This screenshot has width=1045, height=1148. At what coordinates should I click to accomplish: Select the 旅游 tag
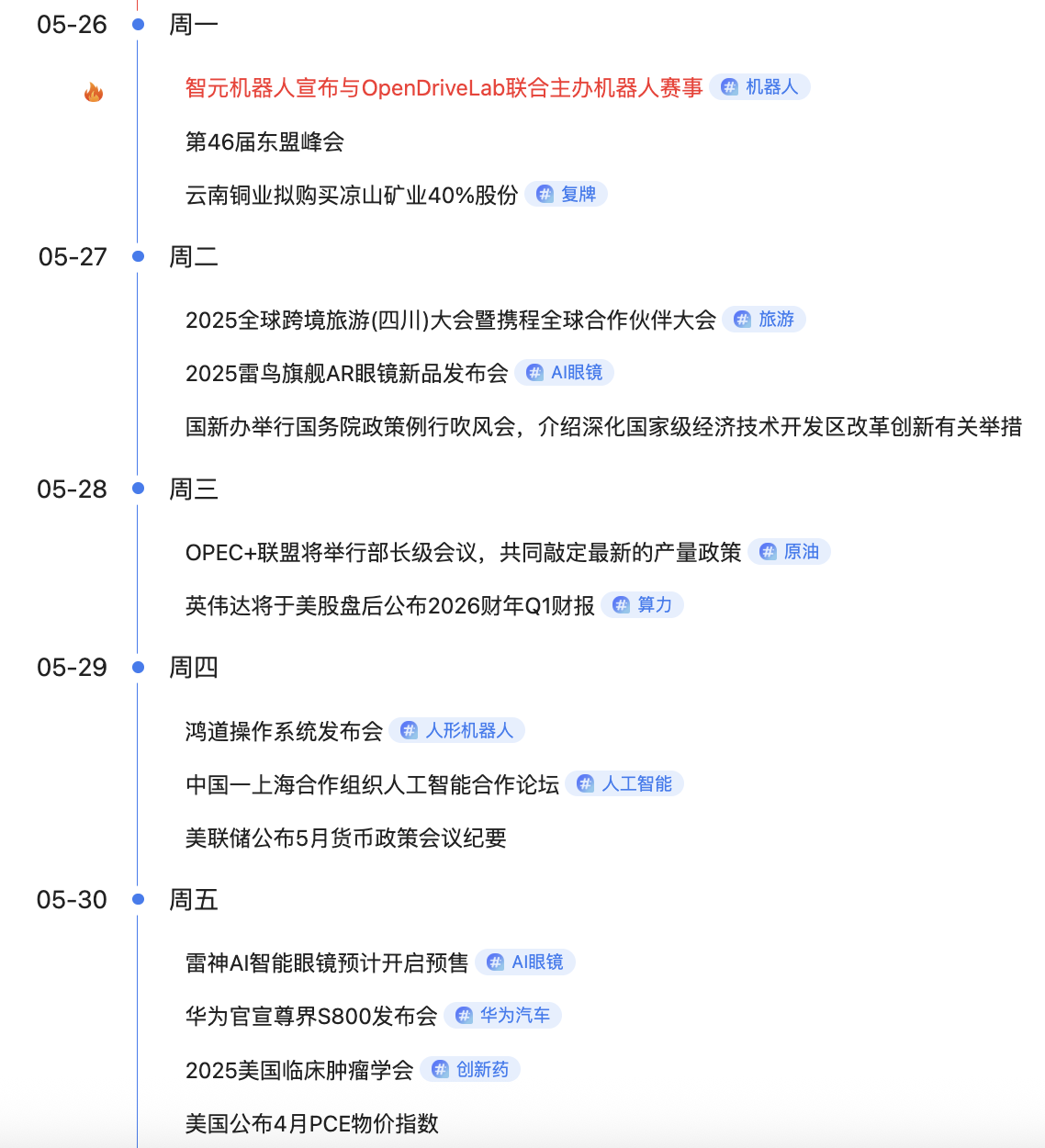click(x=764, y=320)
